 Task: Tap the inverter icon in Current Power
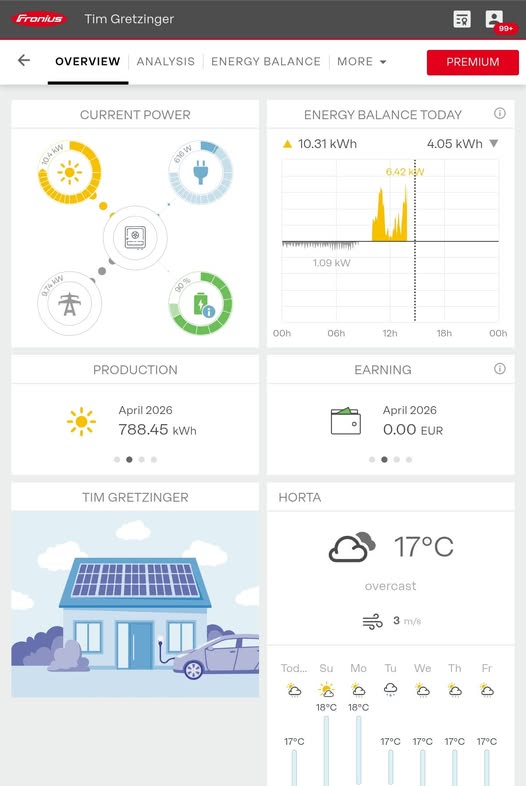[x=135, y=237]
